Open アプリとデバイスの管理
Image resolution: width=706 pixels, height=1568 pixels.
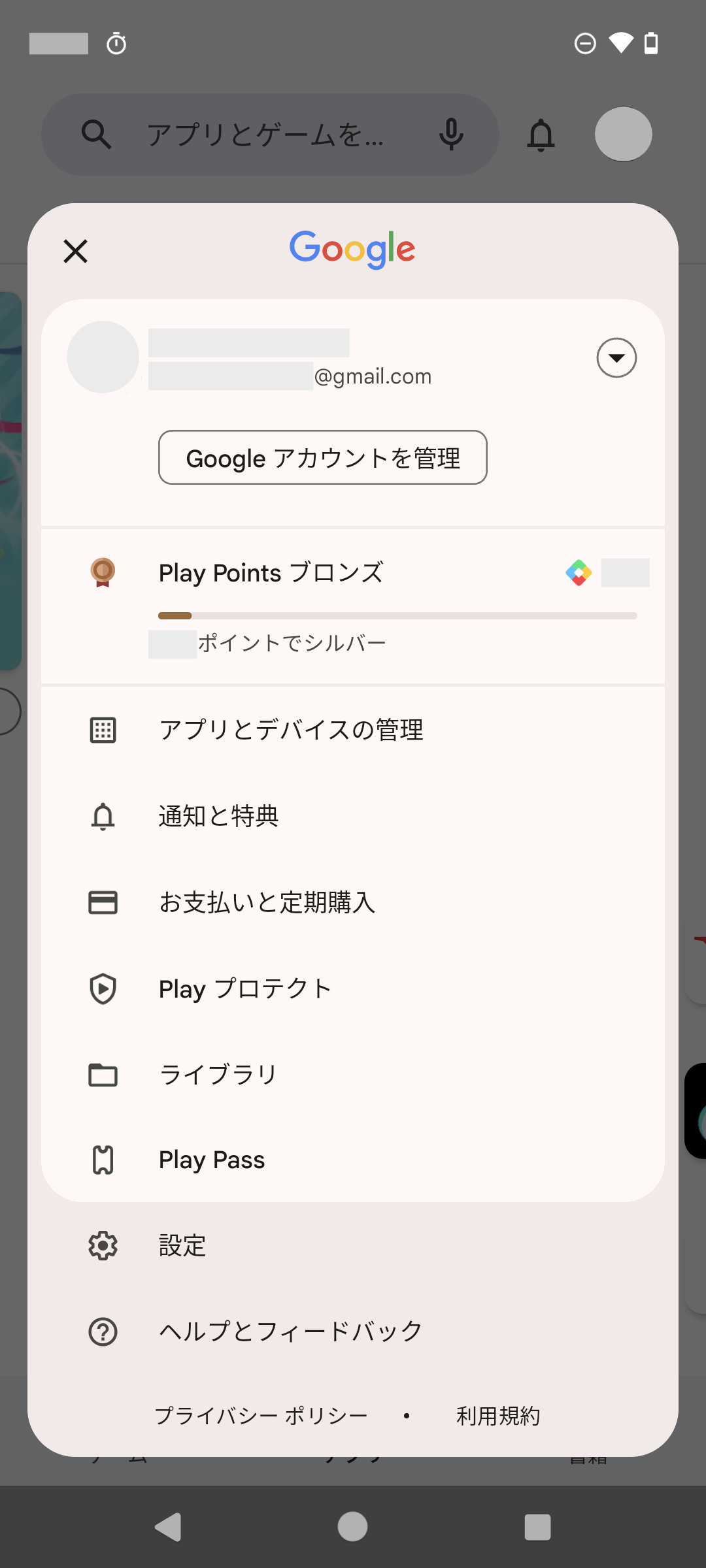pos(353,730)
